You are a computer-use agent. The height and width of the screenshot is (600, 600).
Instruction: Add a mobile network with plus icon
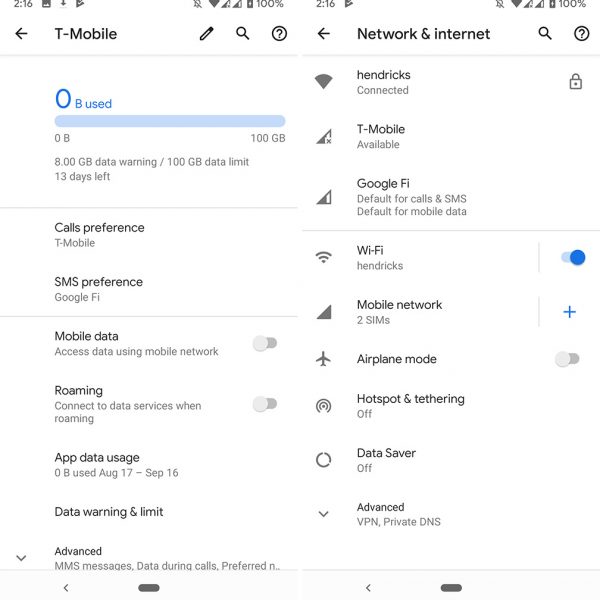click(x=569, y=312)
